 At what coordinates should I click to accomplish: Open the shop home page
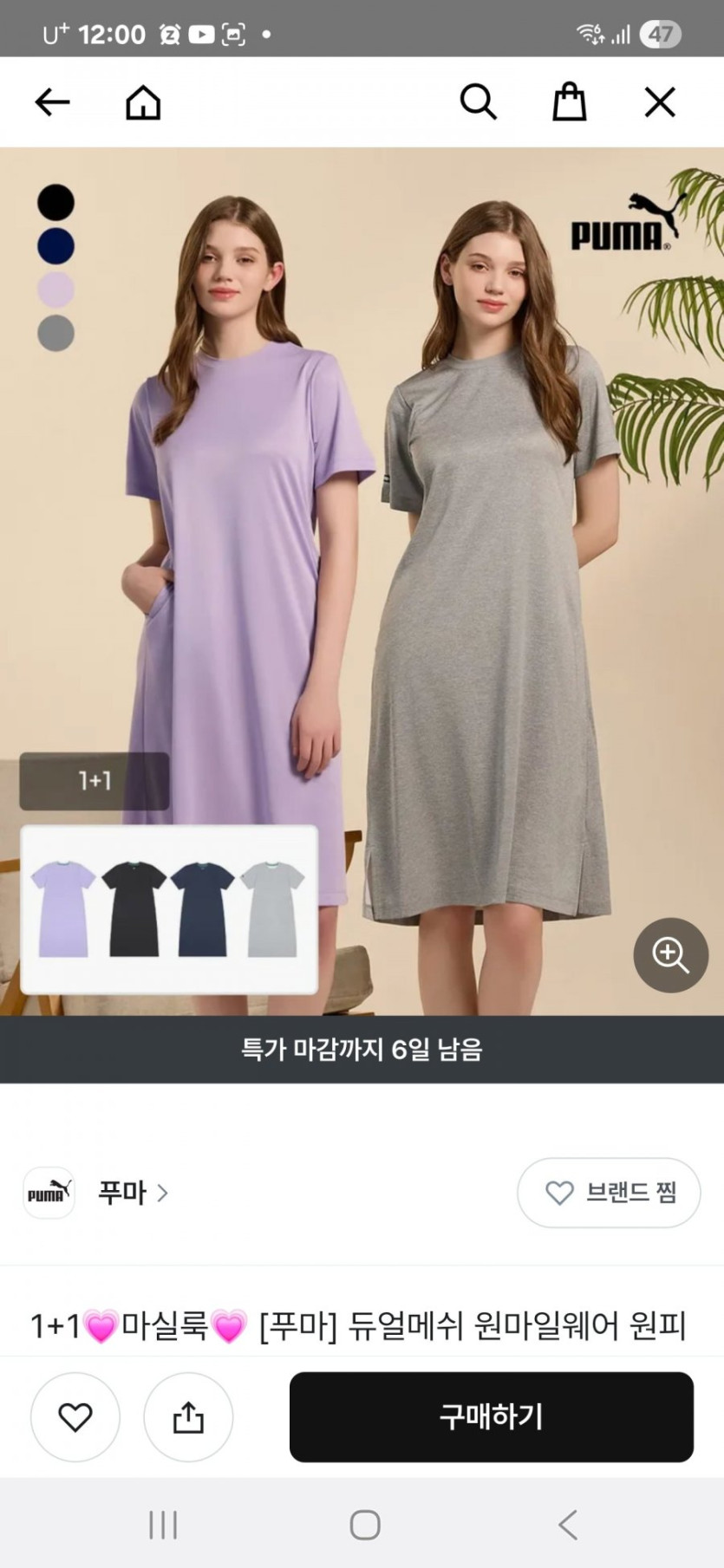[x=143, y=102]
